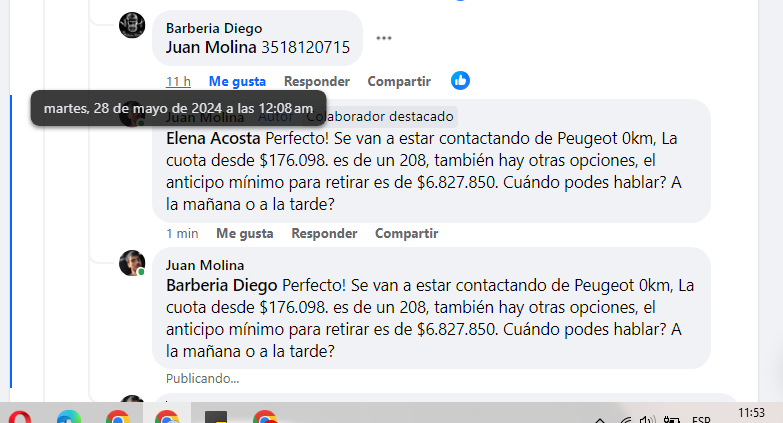
Task: Open Juan Molina's avatar on the publishing reply
Action: (x=132, y=263)
